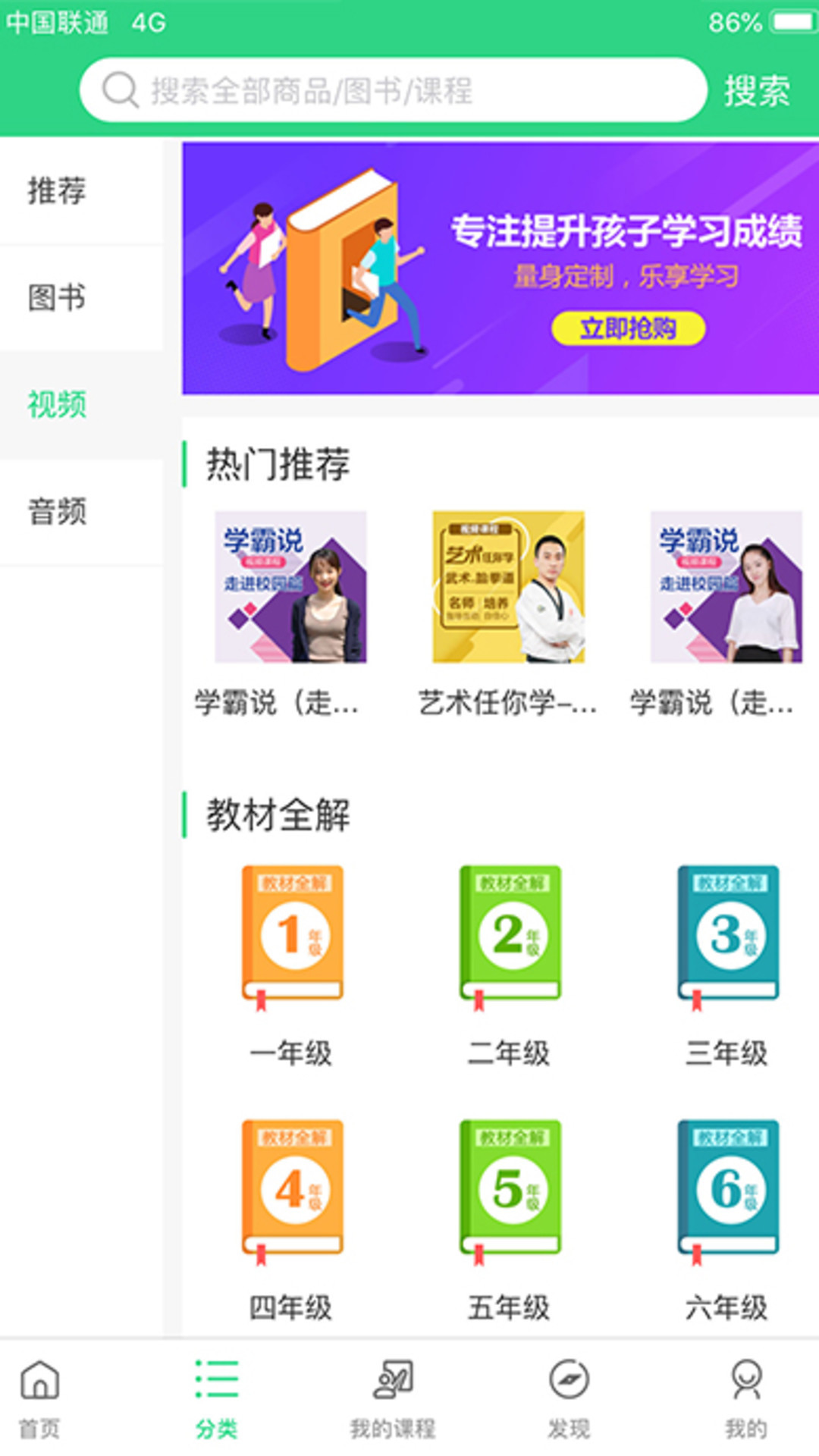Switch to the 我的 profile tab
The image size is (819, 1456).
pyautogui.click(x=746, y=1398)
